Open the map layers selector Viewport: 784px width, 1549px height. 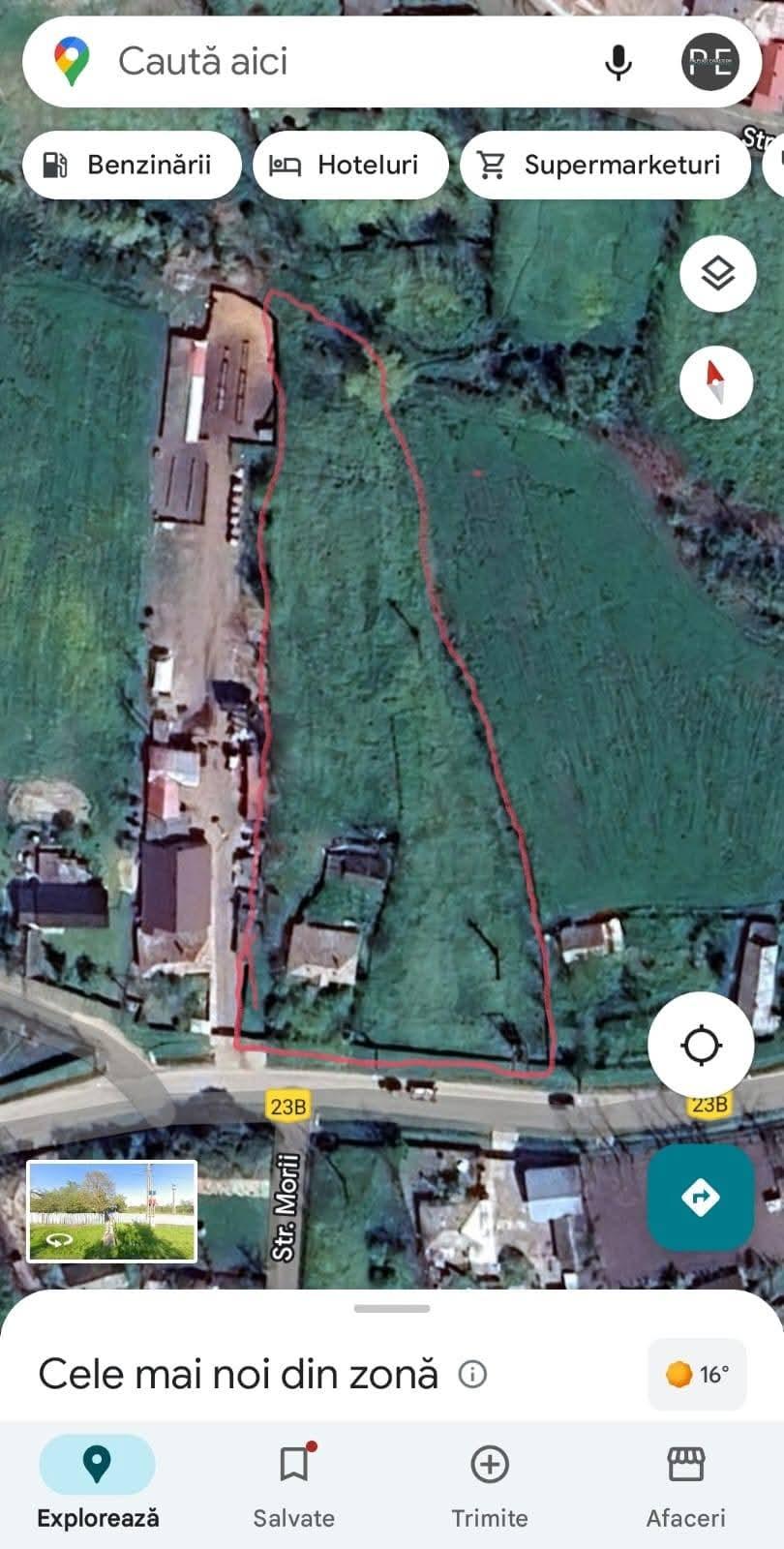pyautogui.click(x=717, y=274)
